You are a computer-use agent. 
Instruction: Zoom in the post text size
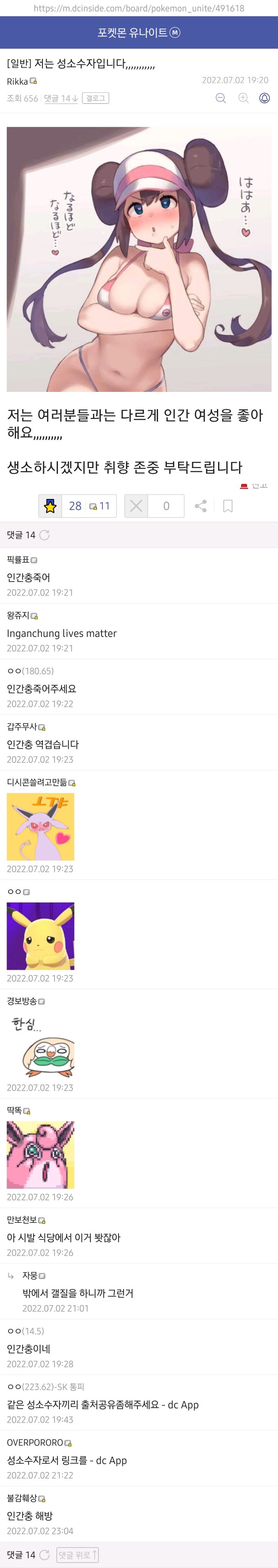[x=243, y=98]
